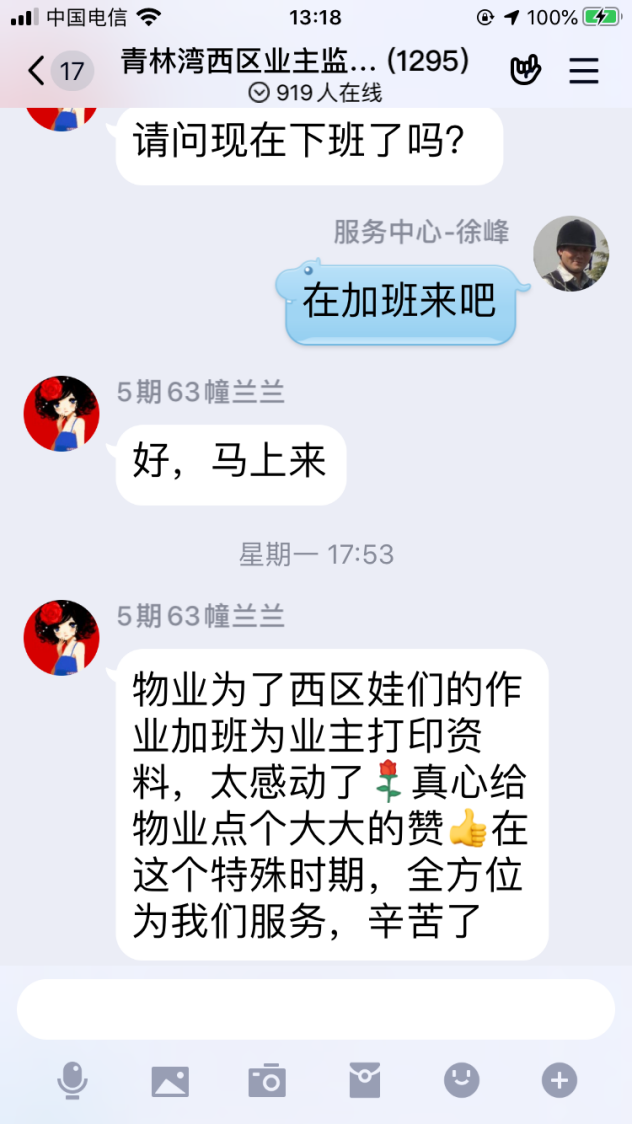Viewport: 632px width, 1124px height.
Task: View the profile avatar of 服务中心-徐峰
Action: 570,254
